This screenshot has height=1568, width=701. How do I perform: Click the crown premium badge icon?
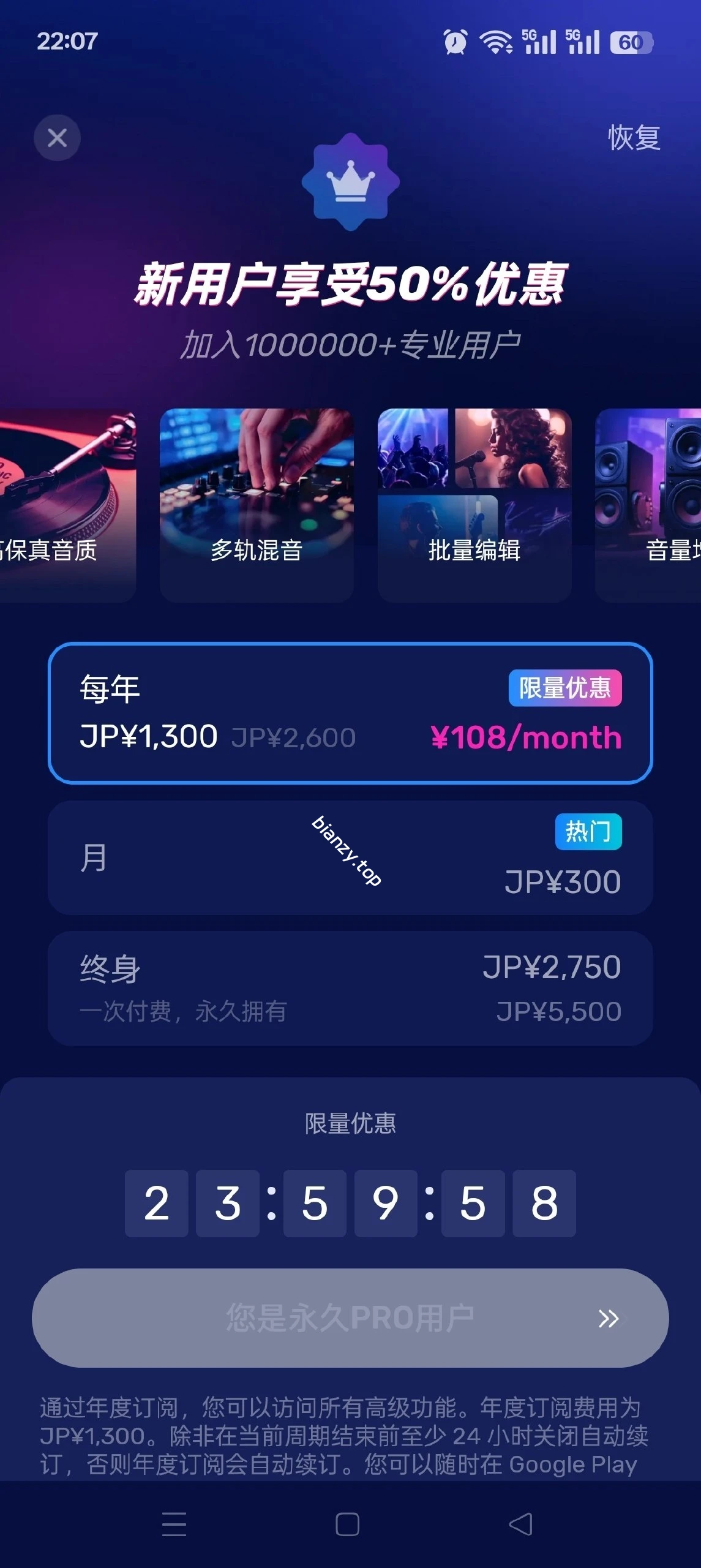coord(350,184)
